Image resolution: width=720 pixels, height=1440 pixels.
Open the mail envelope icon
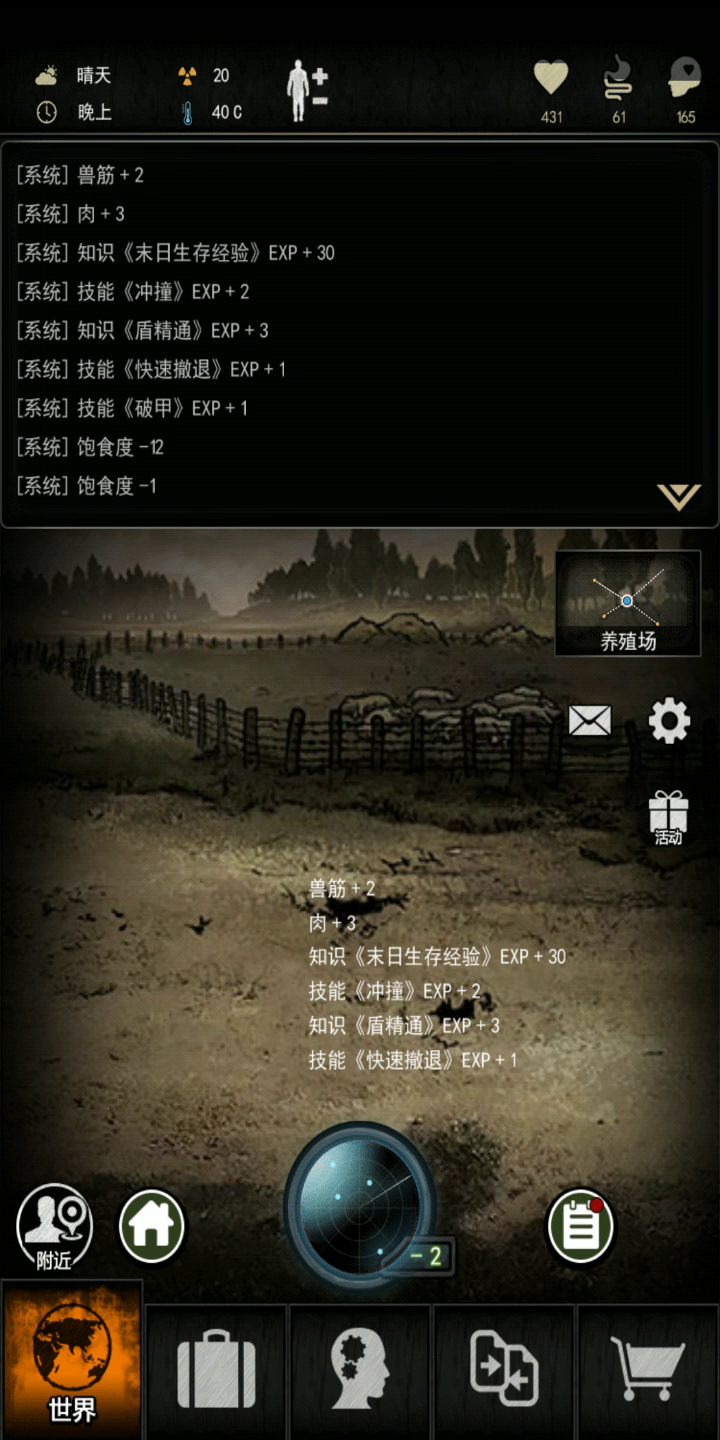590,720
